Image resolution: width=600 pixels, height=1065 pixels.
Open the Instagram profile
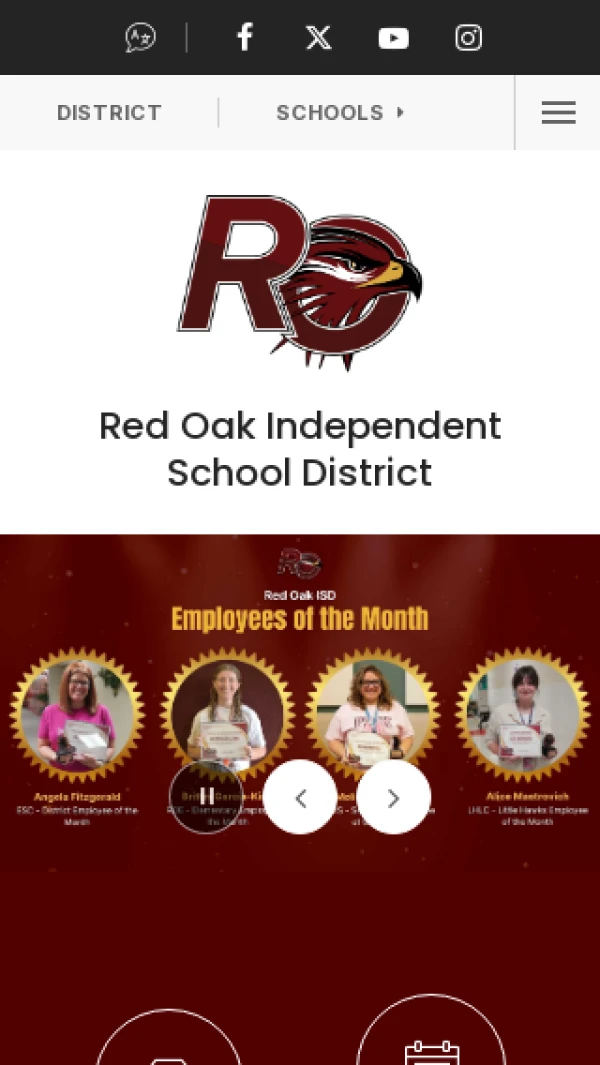[468, 38]
